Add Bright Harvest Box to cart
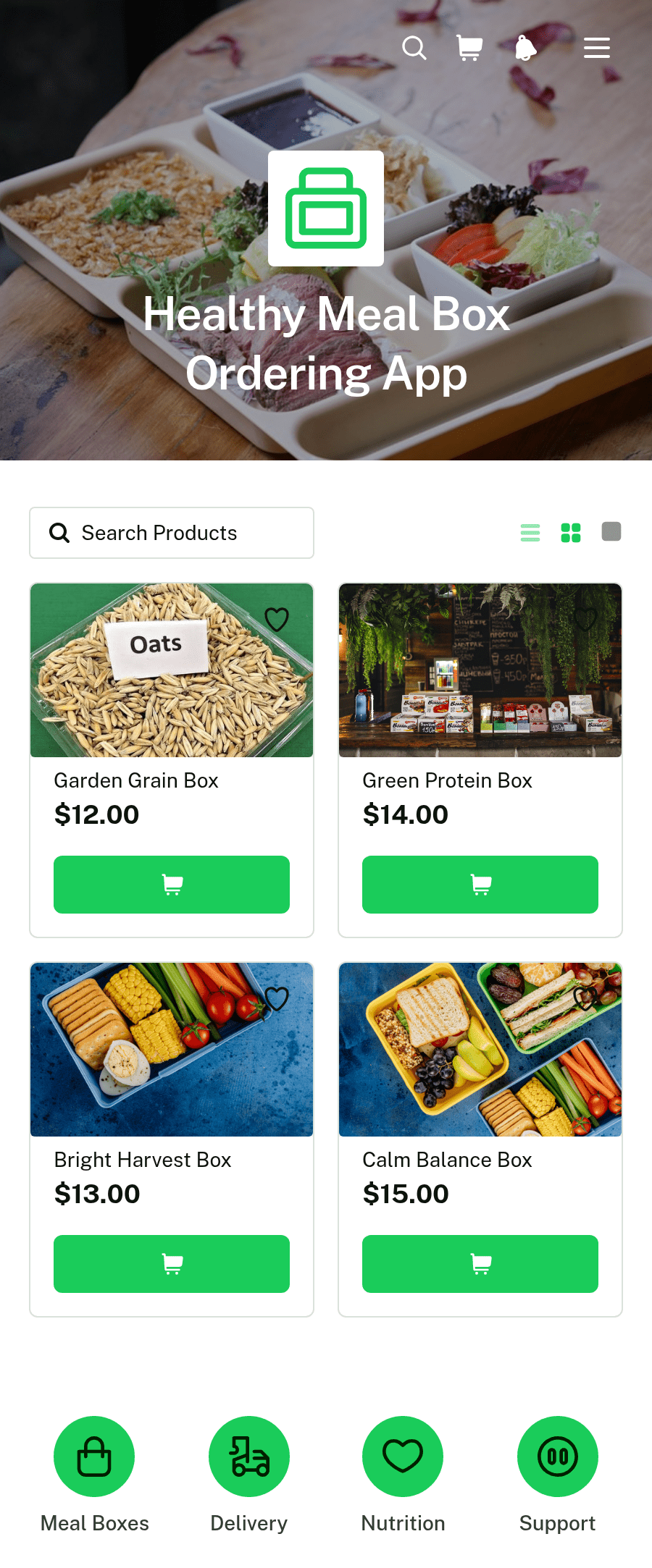652x1568 pixels. point(172,1264)
